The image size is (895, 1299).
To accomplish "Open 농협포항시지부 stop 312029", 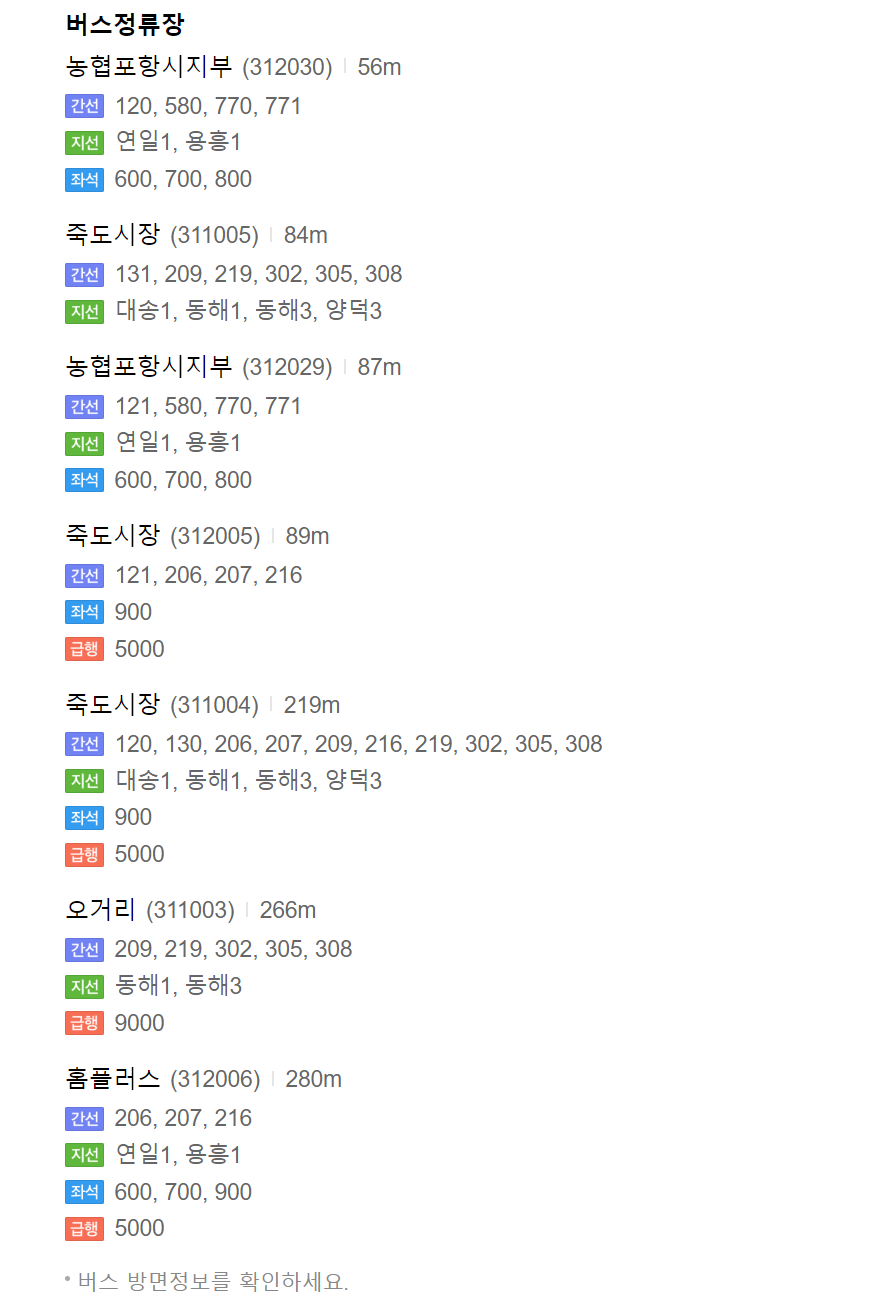I will coord(148,367).
